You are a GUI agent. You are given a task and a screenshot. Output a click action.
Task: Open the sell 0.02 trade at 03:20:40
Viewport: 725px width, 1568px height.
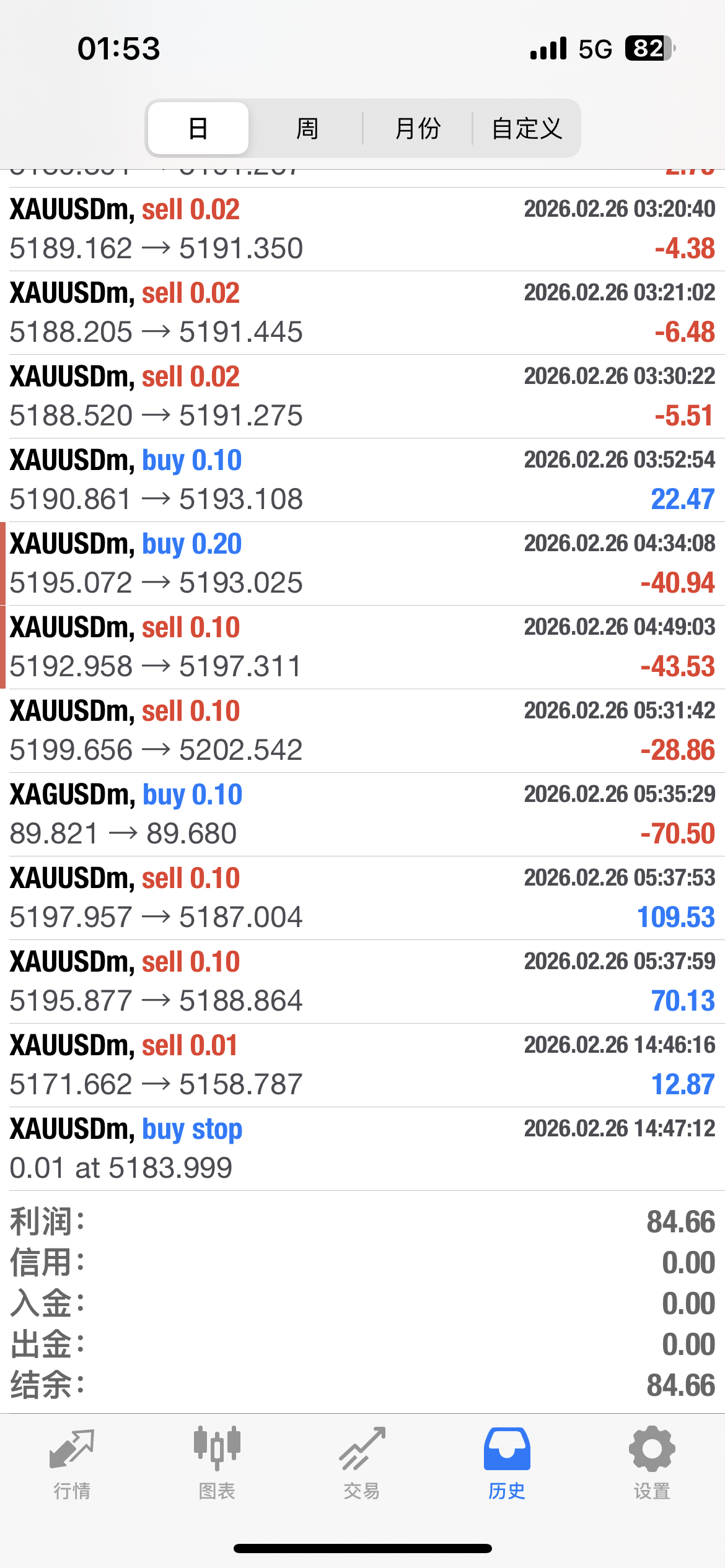click(x=362, y=229)
